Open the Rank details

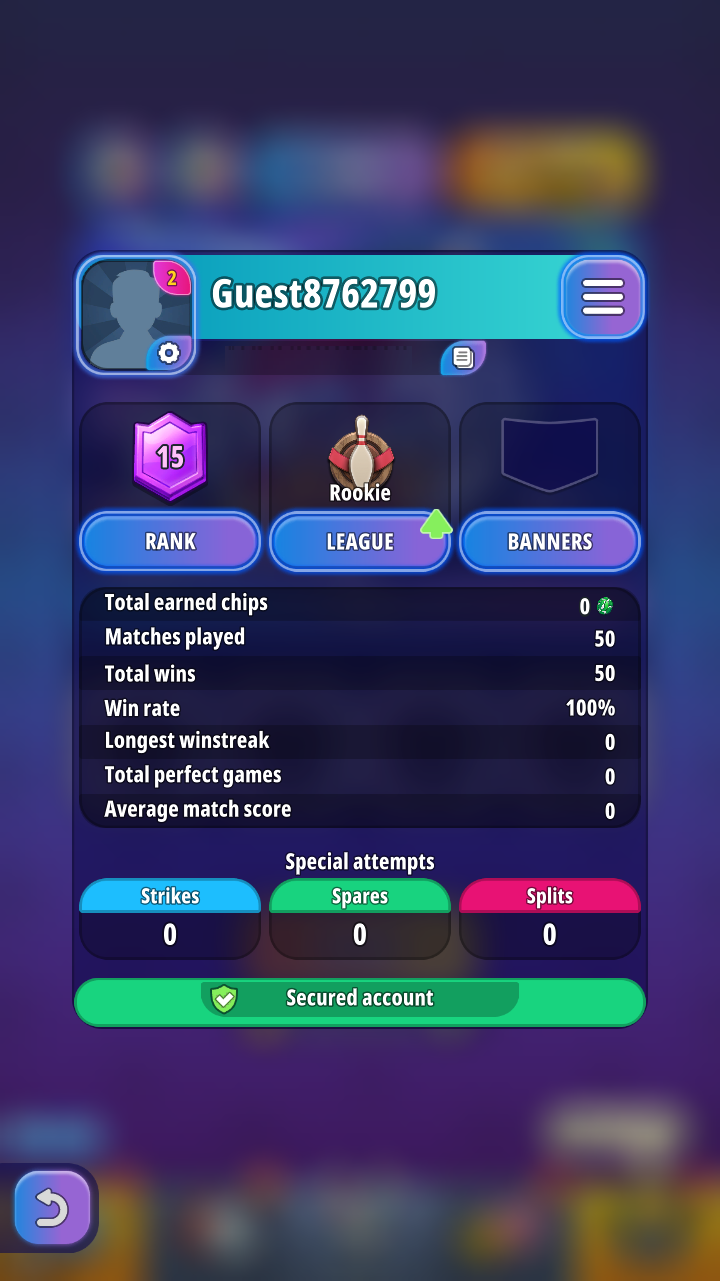tap(170, 542)
